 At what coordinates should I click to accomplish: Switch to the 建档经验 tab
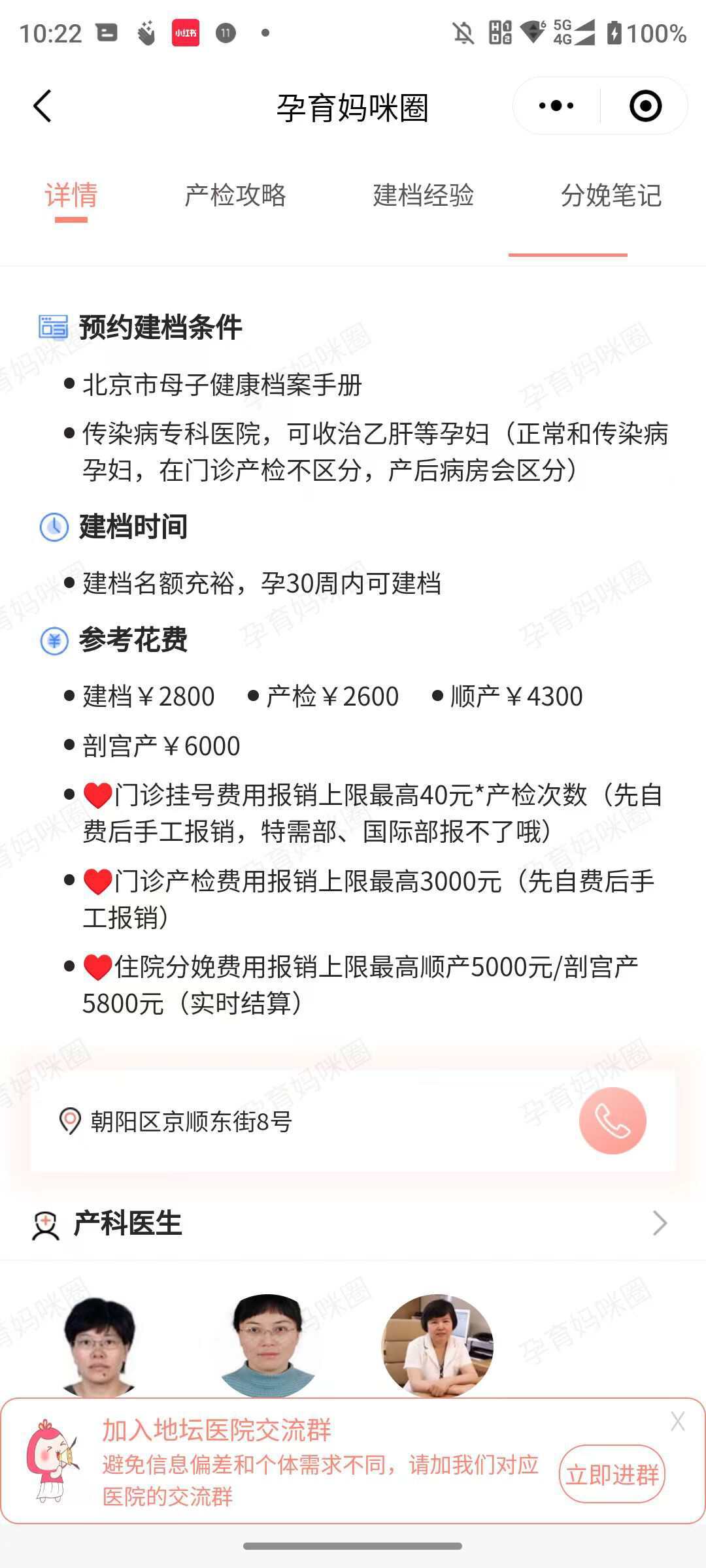coord(424,195)
